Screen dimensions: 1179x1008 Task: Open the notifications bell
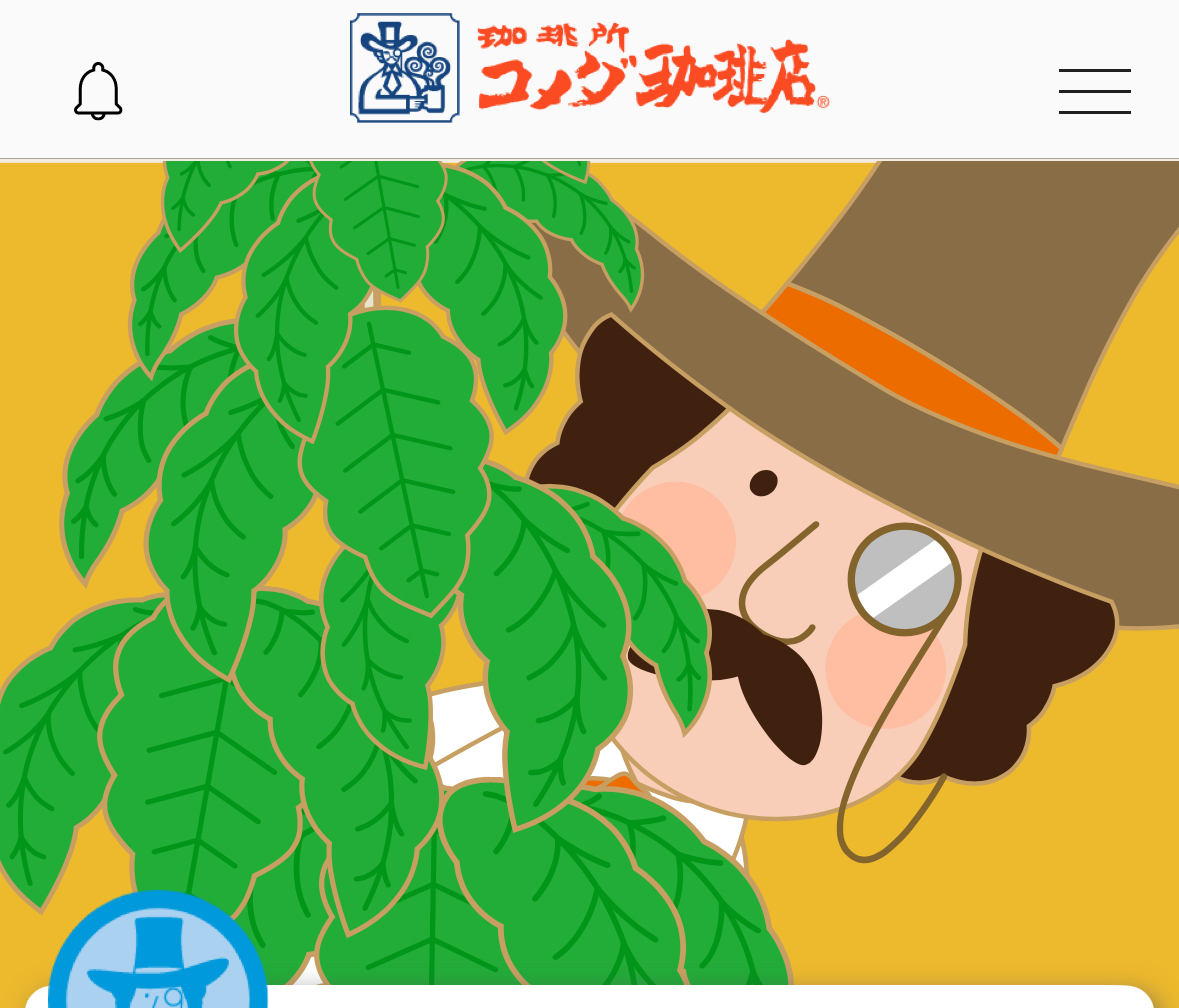(98, 91)
